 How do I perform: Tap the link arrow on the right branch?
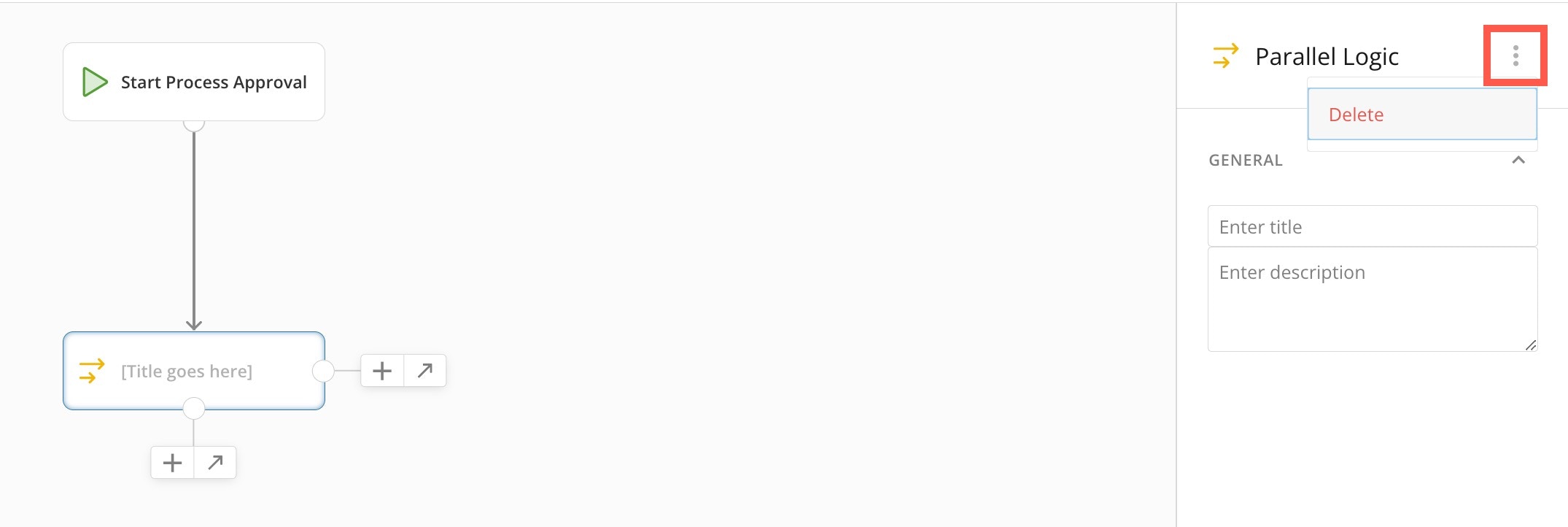tap(425, 371)
